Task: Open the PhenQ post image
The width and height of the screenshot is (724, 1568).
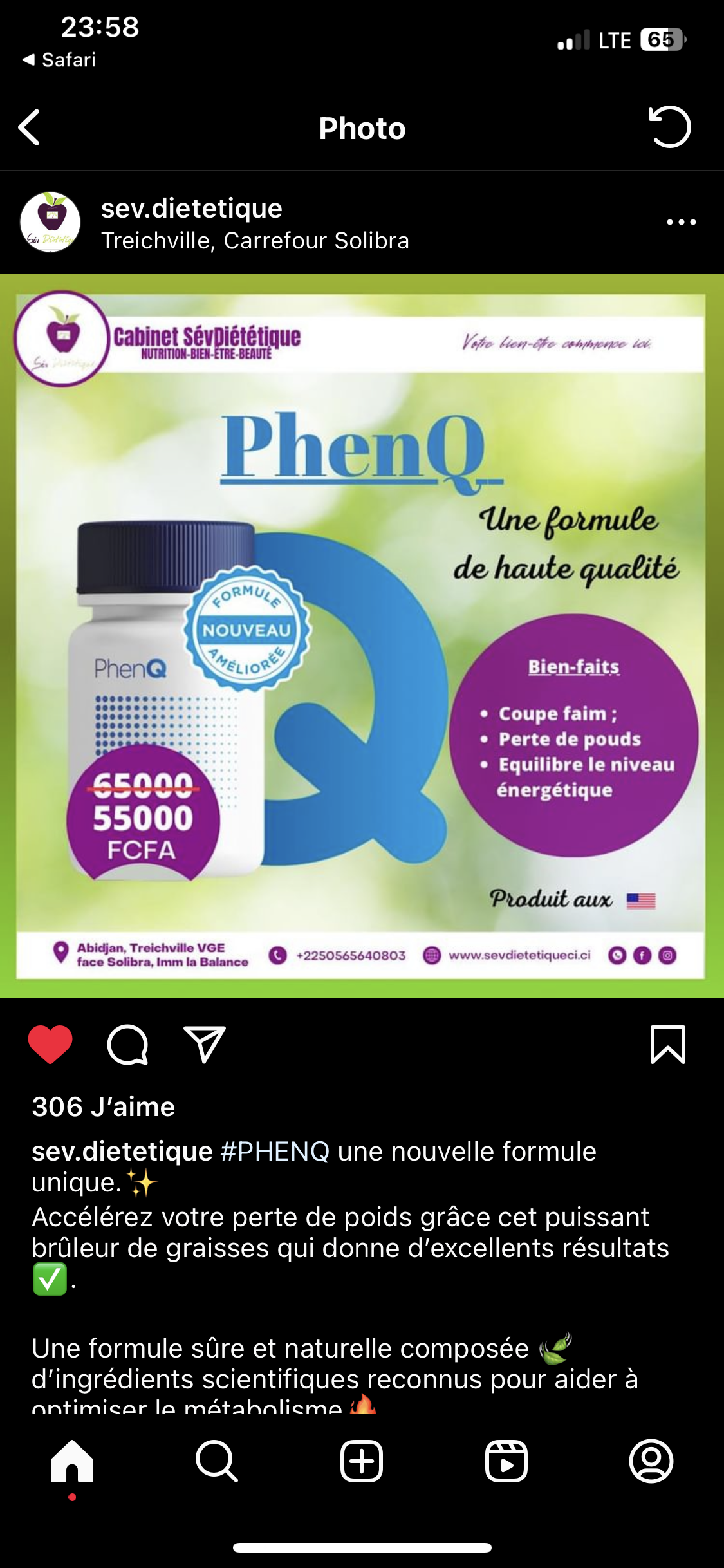Action: (362, 636)
